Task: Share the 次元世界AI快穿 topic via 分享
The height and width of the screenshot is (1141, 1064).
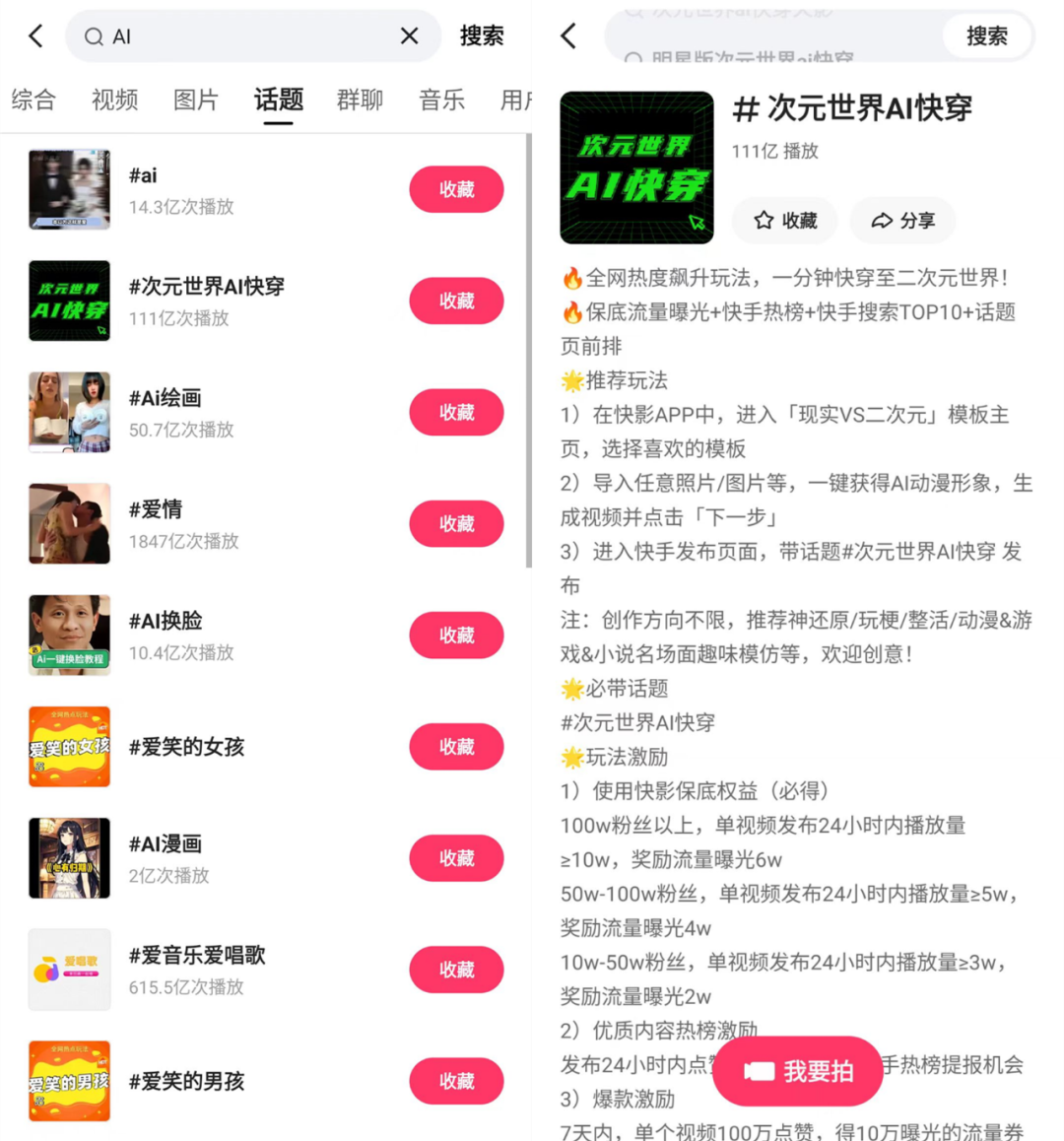Action: coord(902,221)
